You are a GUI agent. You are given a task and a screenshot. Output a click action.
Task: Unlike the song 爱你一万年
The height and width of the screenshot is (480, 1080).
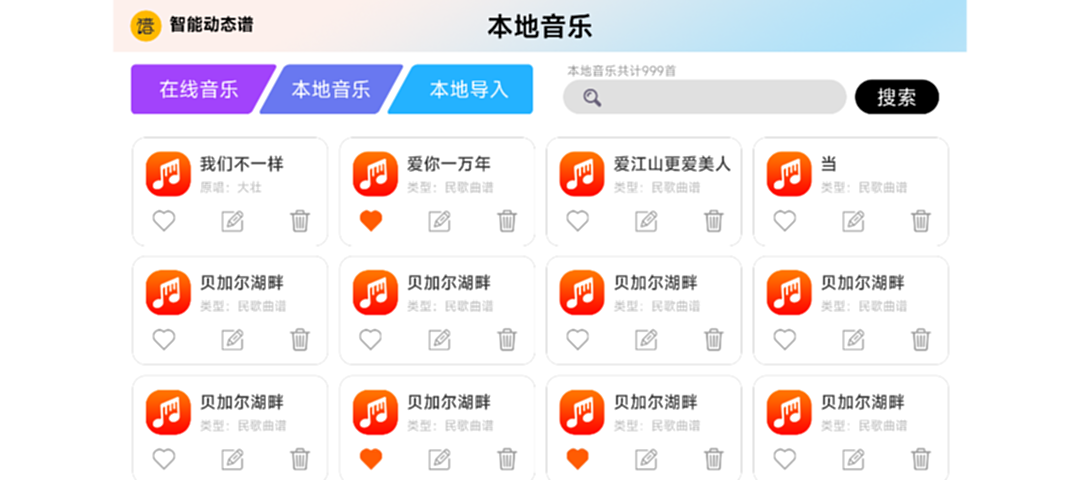tap(371, 221)
